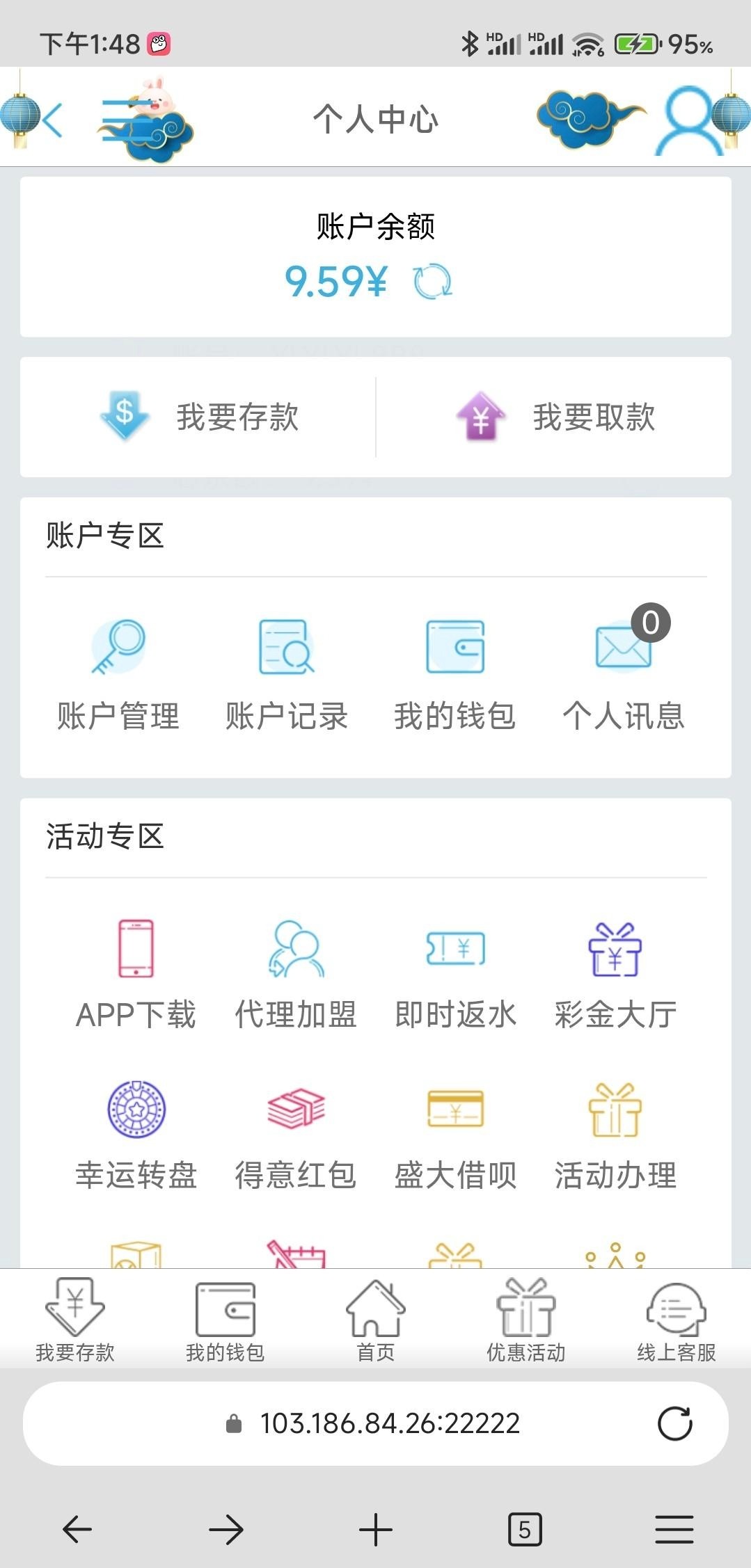Refresh the account balance
The width and height of the screenshot is (751, 1568).
click(x=432, y=282)
